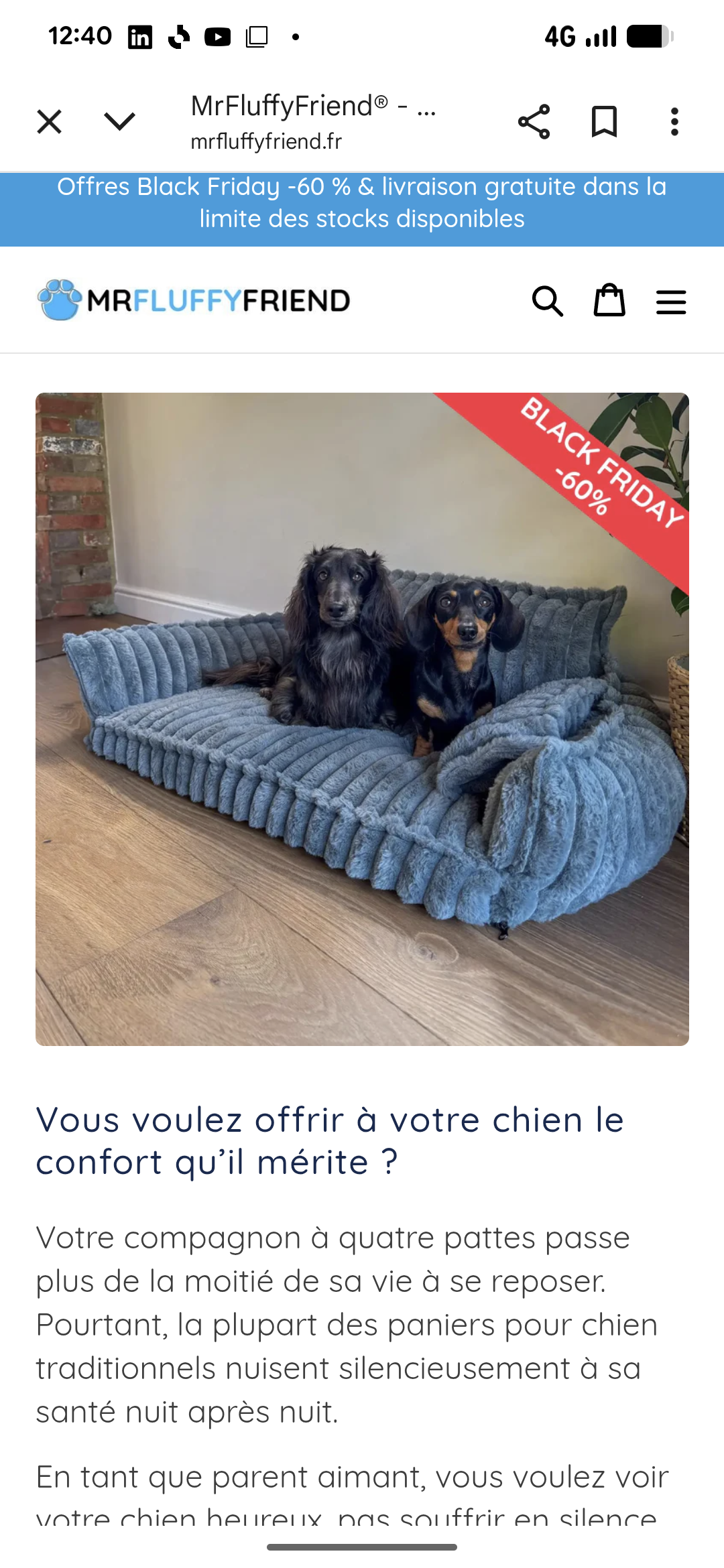View the shopping bag cart

(x=609, y=301)
